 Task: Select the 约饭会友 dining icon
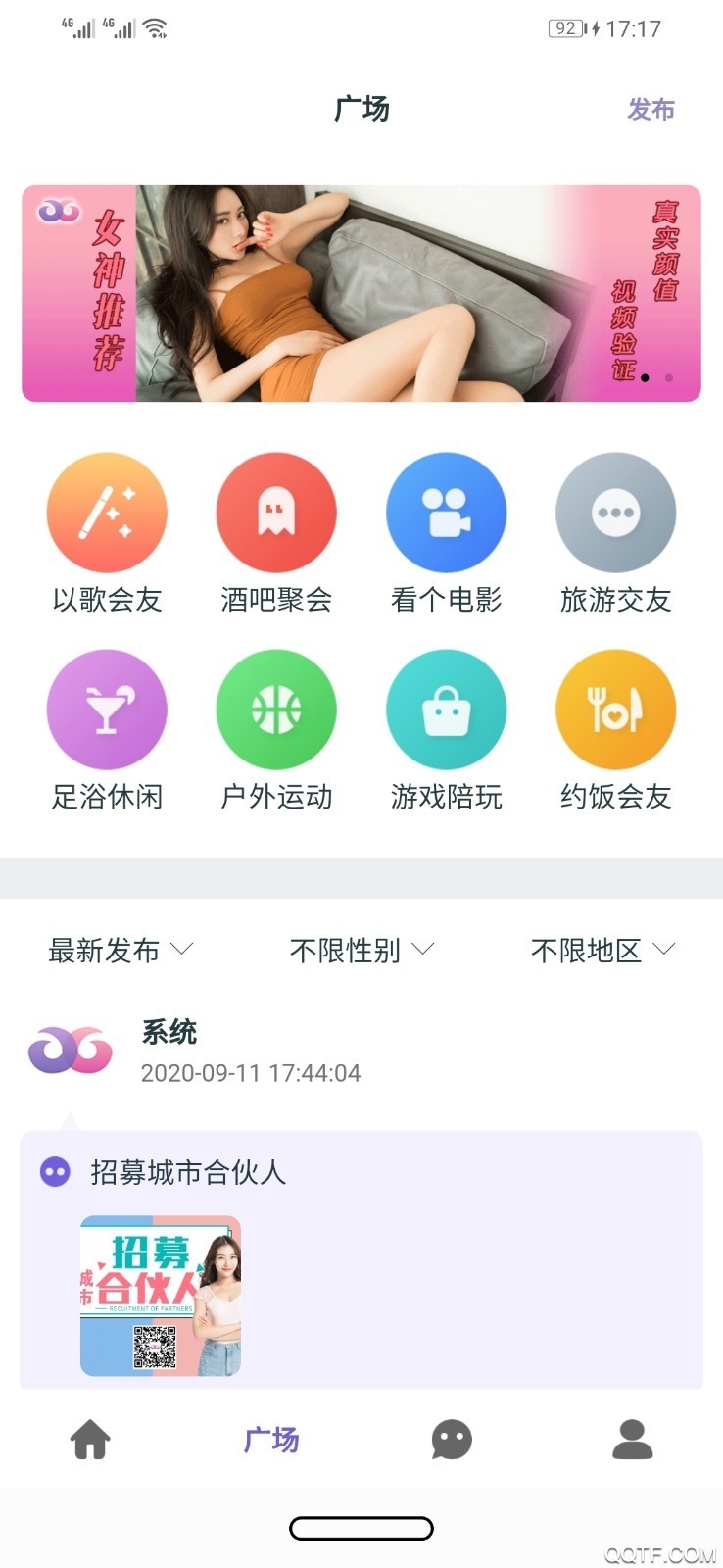coord(615,709)
